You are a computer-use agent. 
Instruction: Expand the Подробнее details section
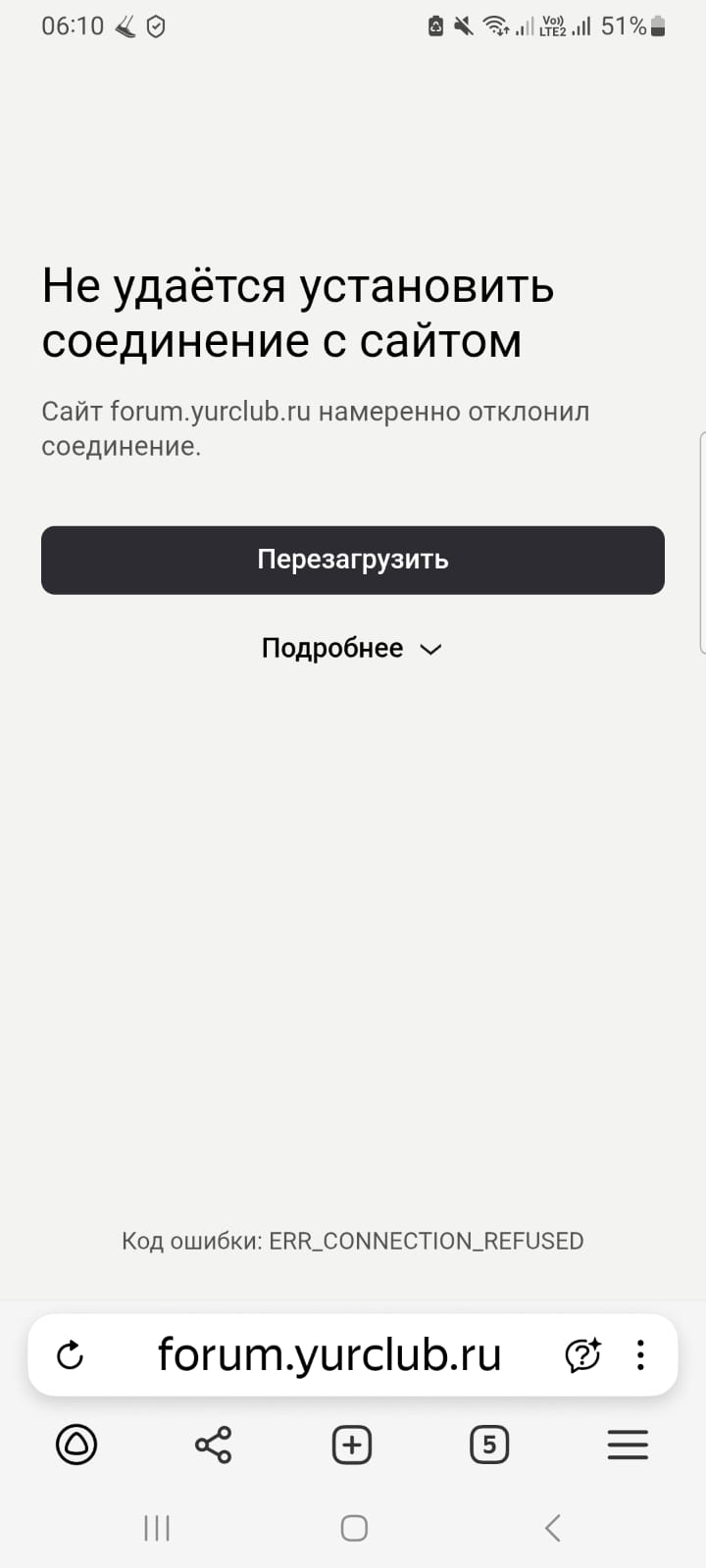coord(352,648)
